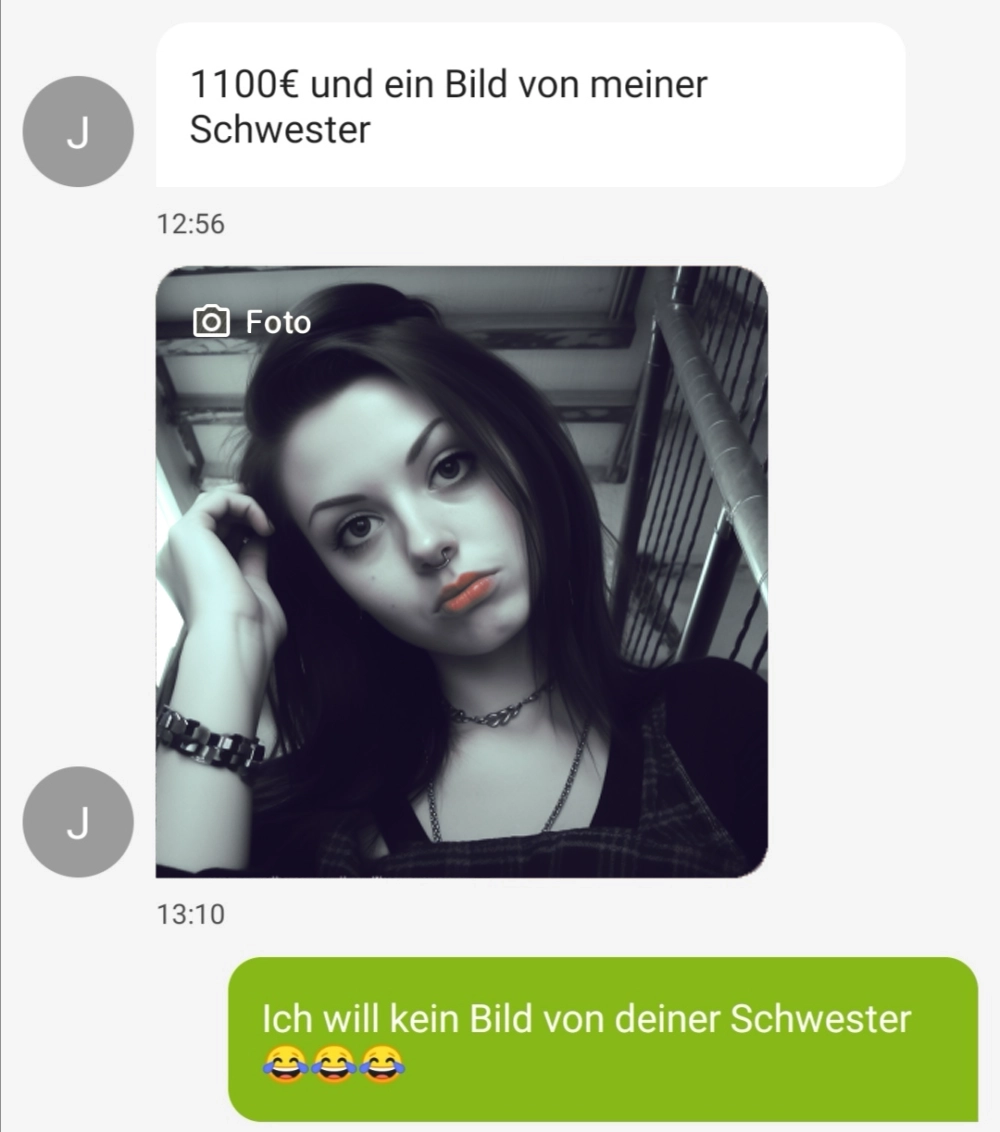Image resolution: width=1000 pixels, height=1132 pixels.
Task: Open the Foto image in the chat
Action: [462, 572]
